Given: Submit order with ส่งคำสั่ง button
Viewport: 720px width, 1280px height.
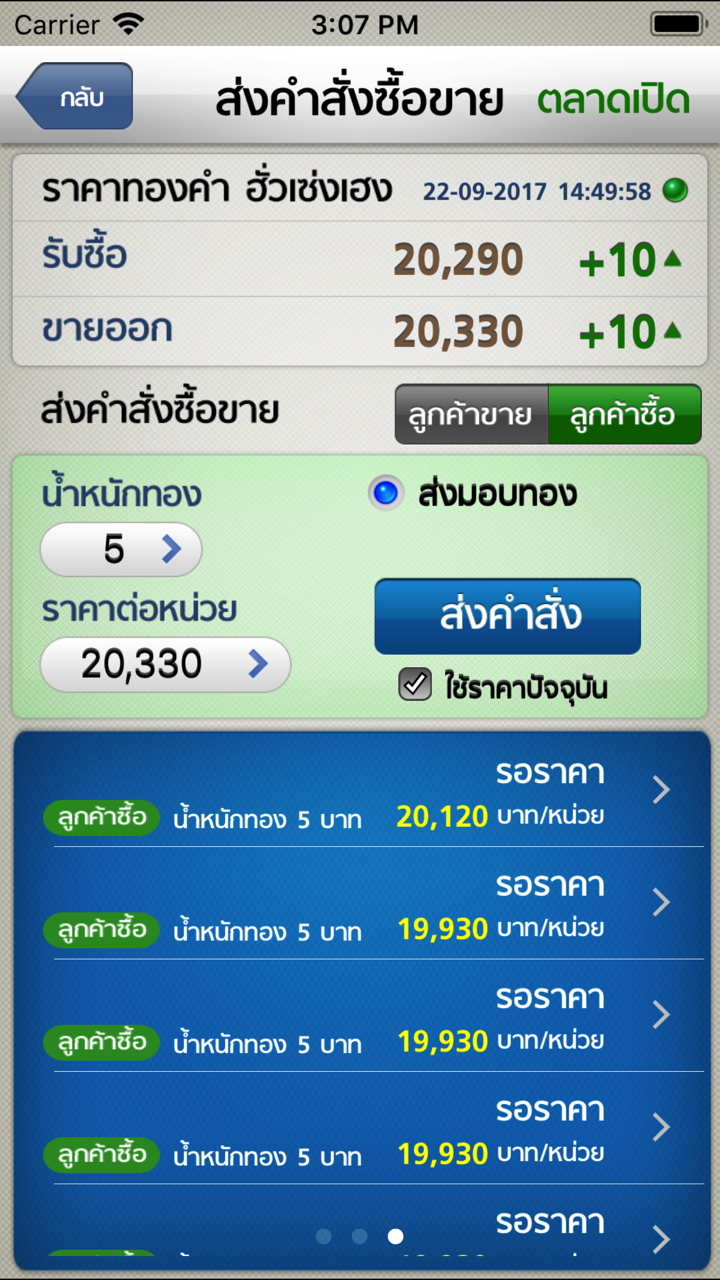Looking at the screenshot, I should pos(507,616).
